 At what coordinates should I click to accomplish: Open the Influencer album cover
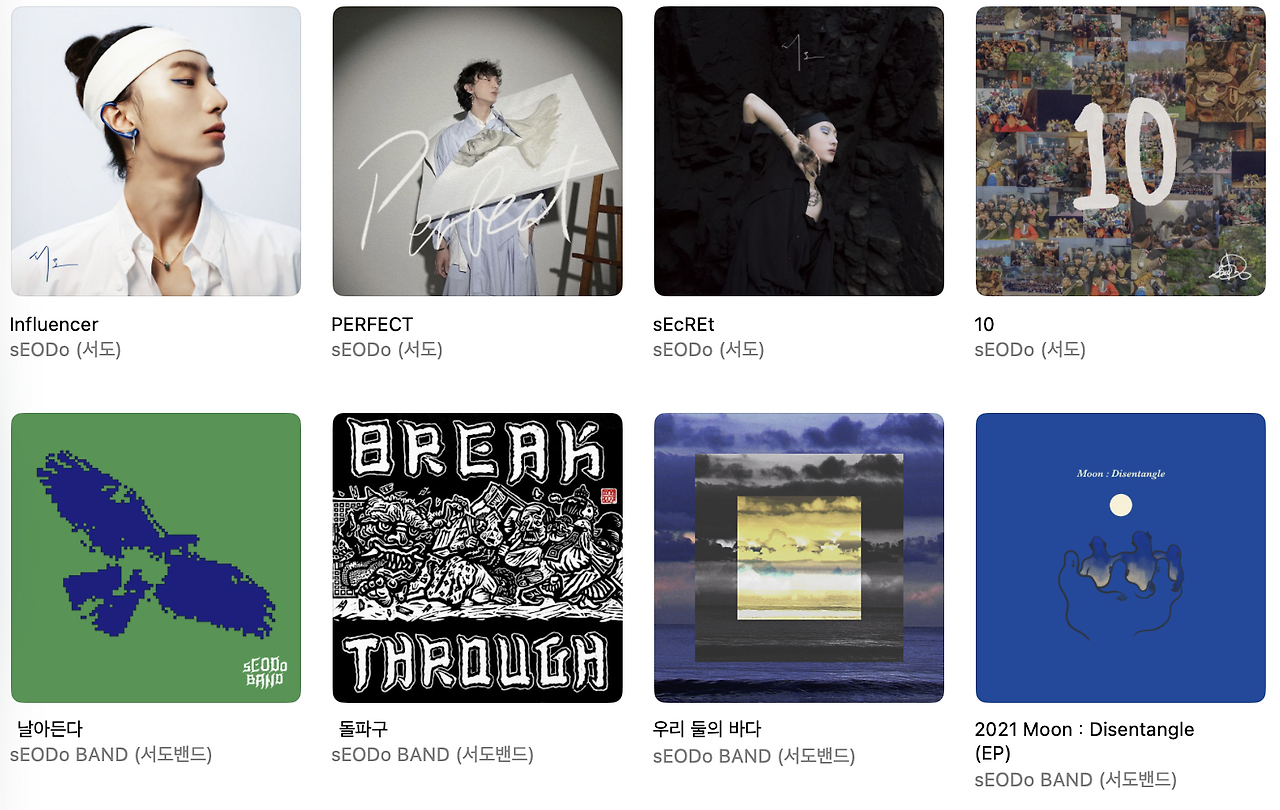(155, 151)
